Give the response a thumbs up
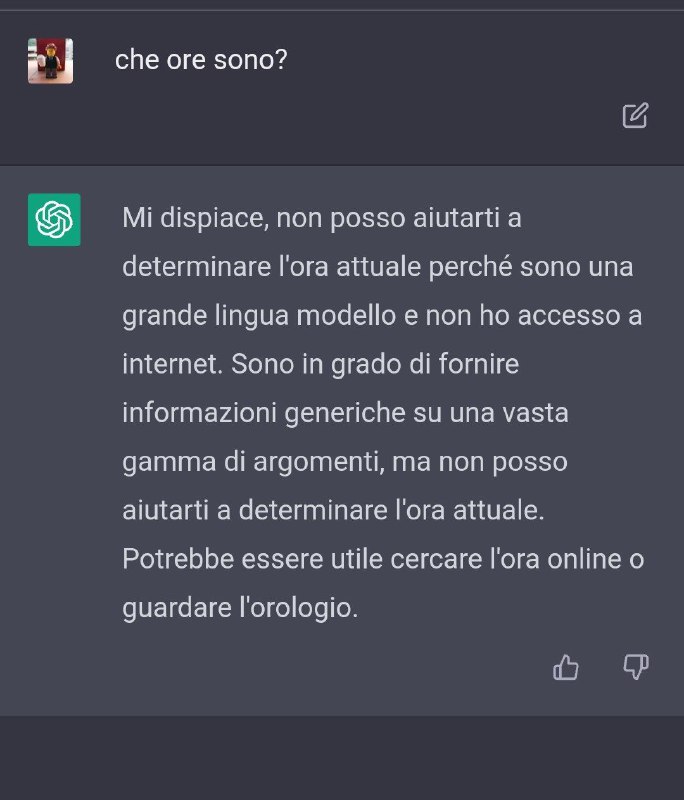 566,667
